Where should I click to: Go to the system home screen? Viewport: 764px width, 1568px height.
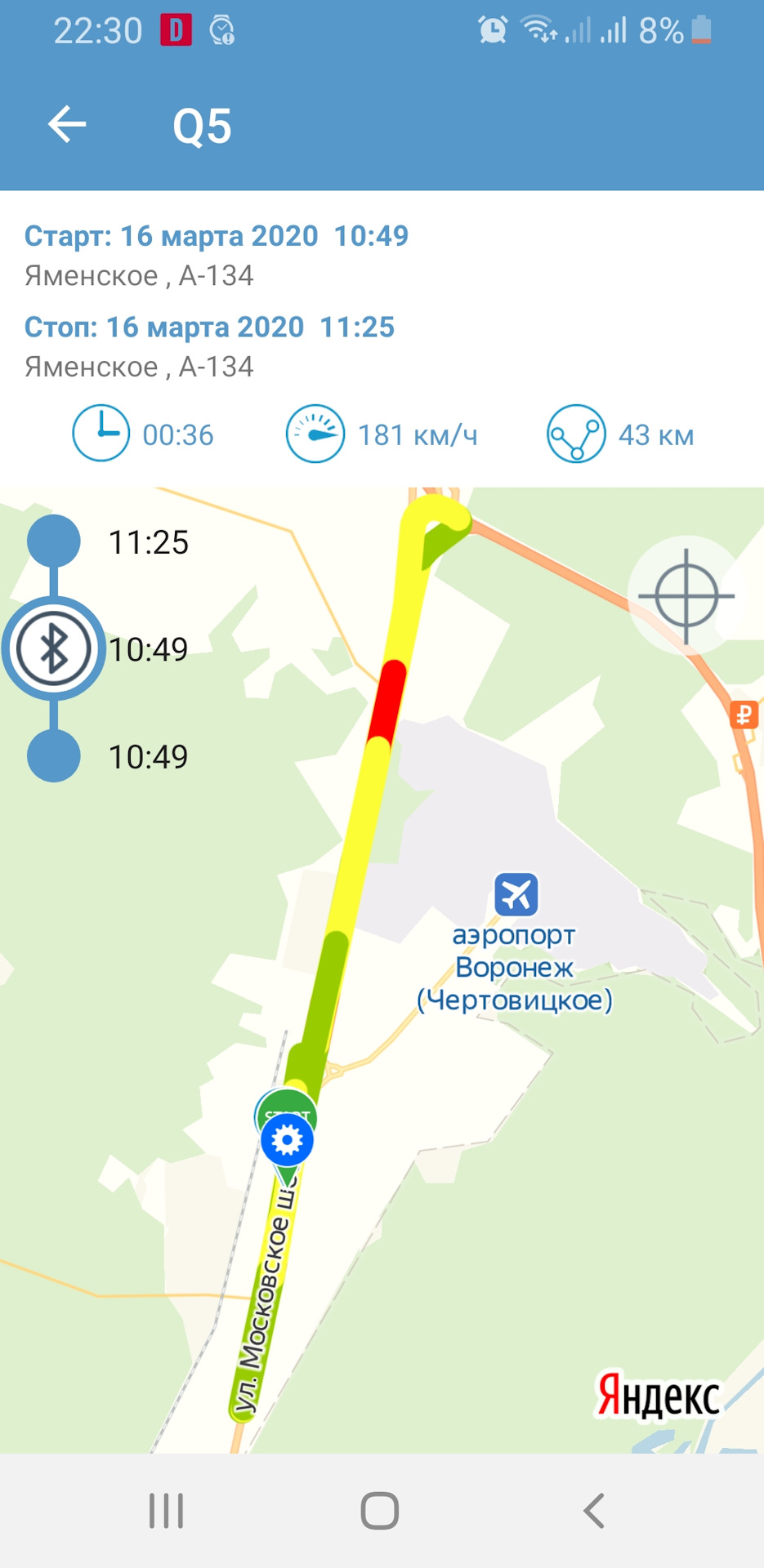[x=380, y=1510]
